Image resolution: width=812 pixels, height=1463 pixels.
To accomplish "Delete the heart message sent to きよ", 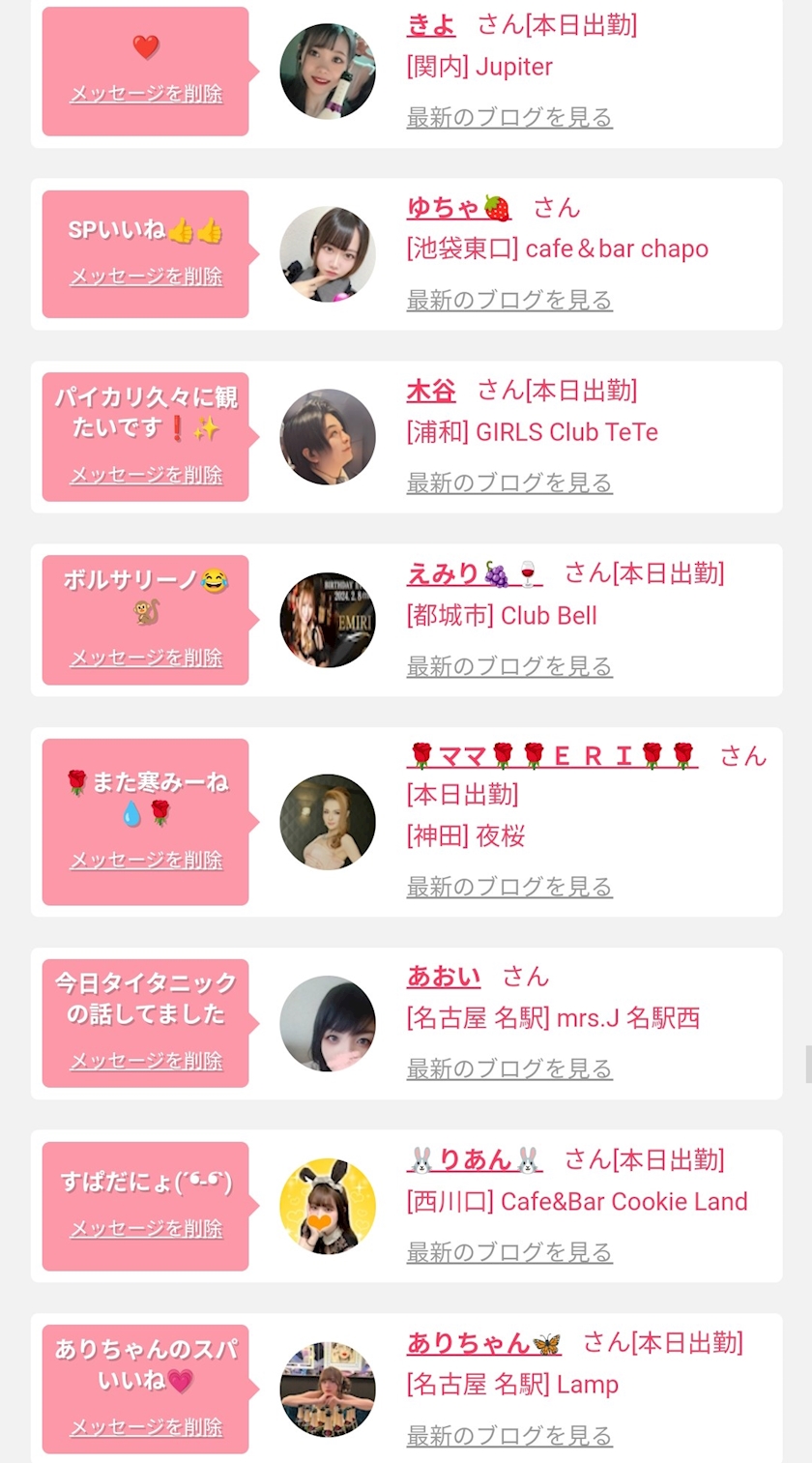I will click(x=146, y=94).
